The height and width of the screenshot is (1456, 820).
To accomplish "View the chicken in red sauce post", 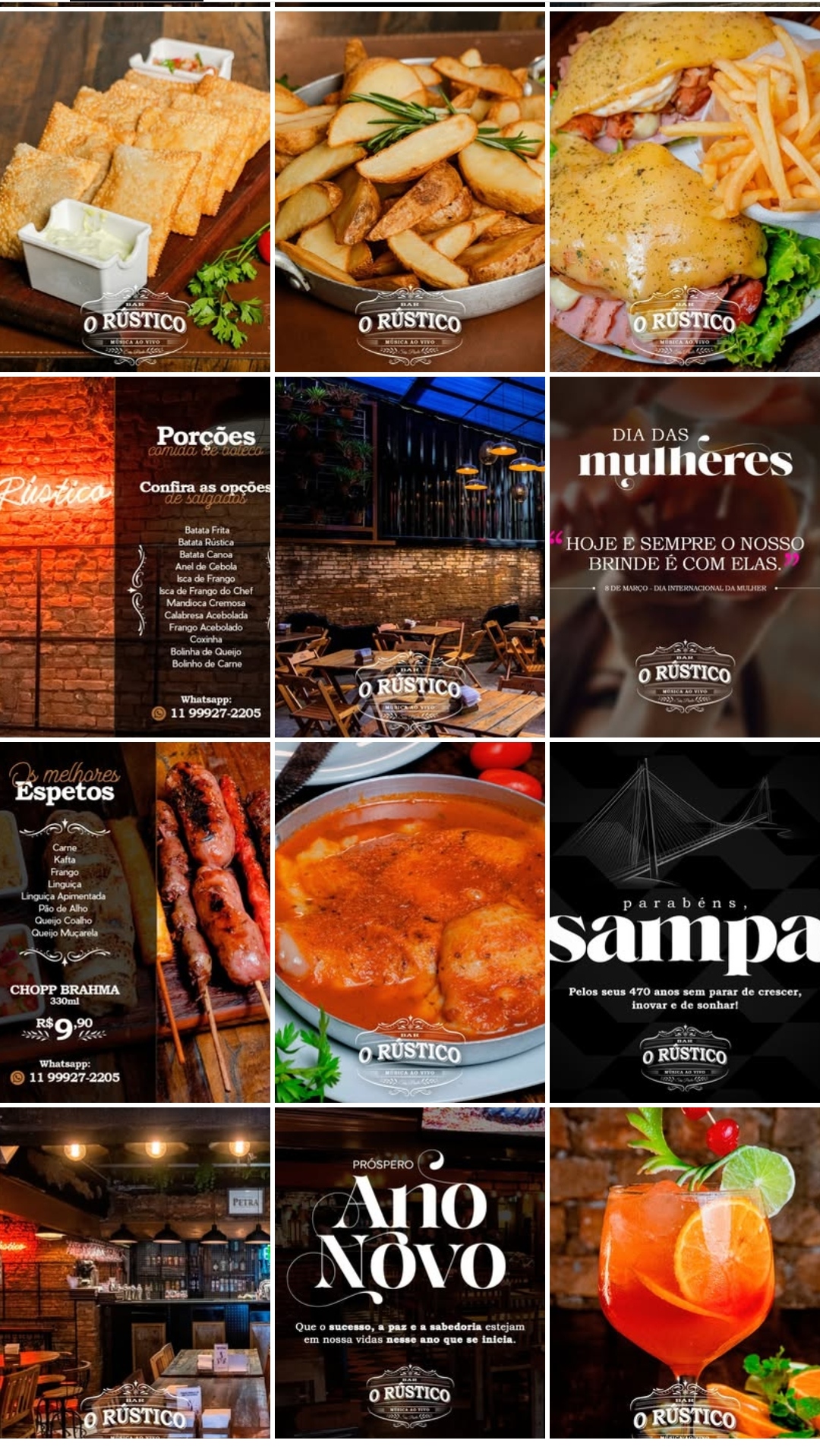I will (x=410, y=921).
